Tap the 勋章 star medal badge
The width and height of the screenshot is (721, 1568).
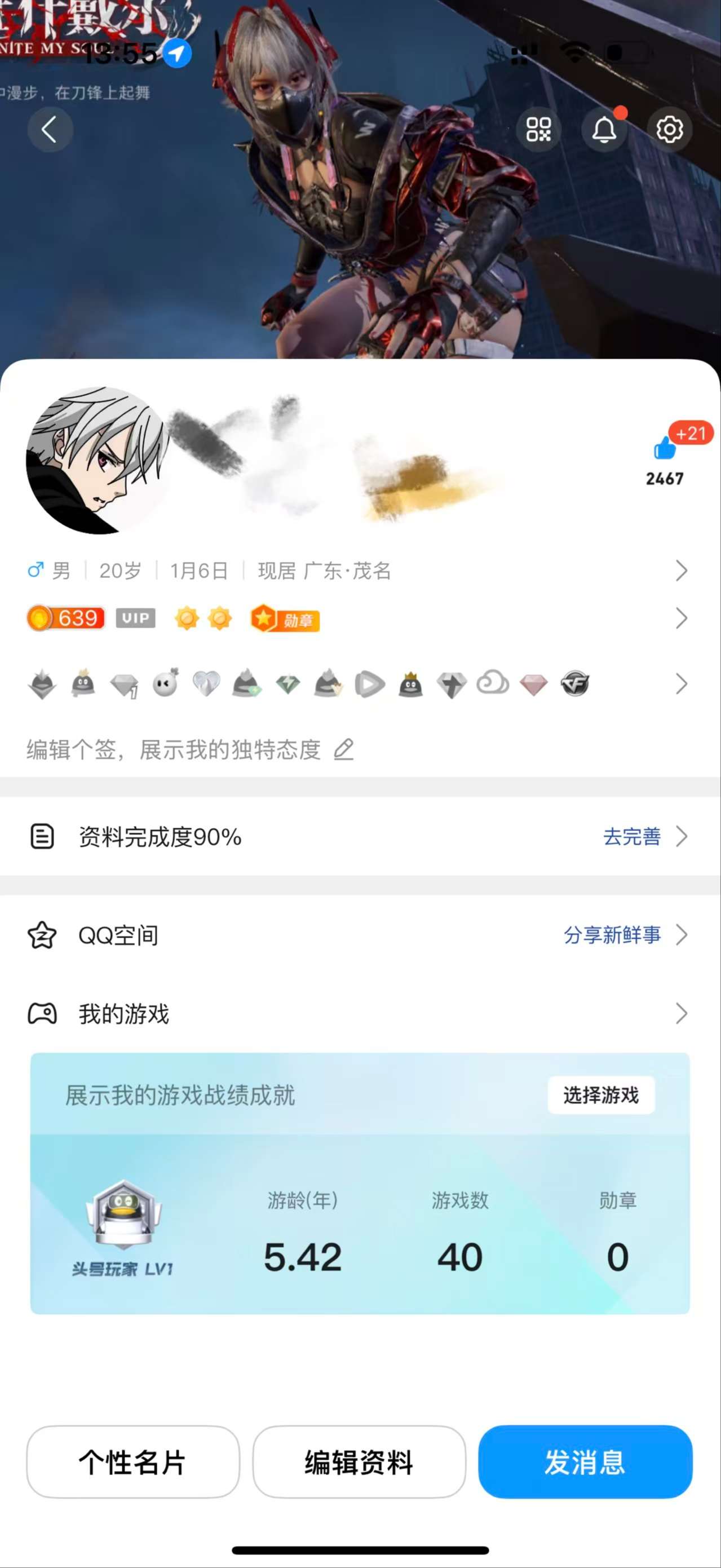[x=285, y=619]
